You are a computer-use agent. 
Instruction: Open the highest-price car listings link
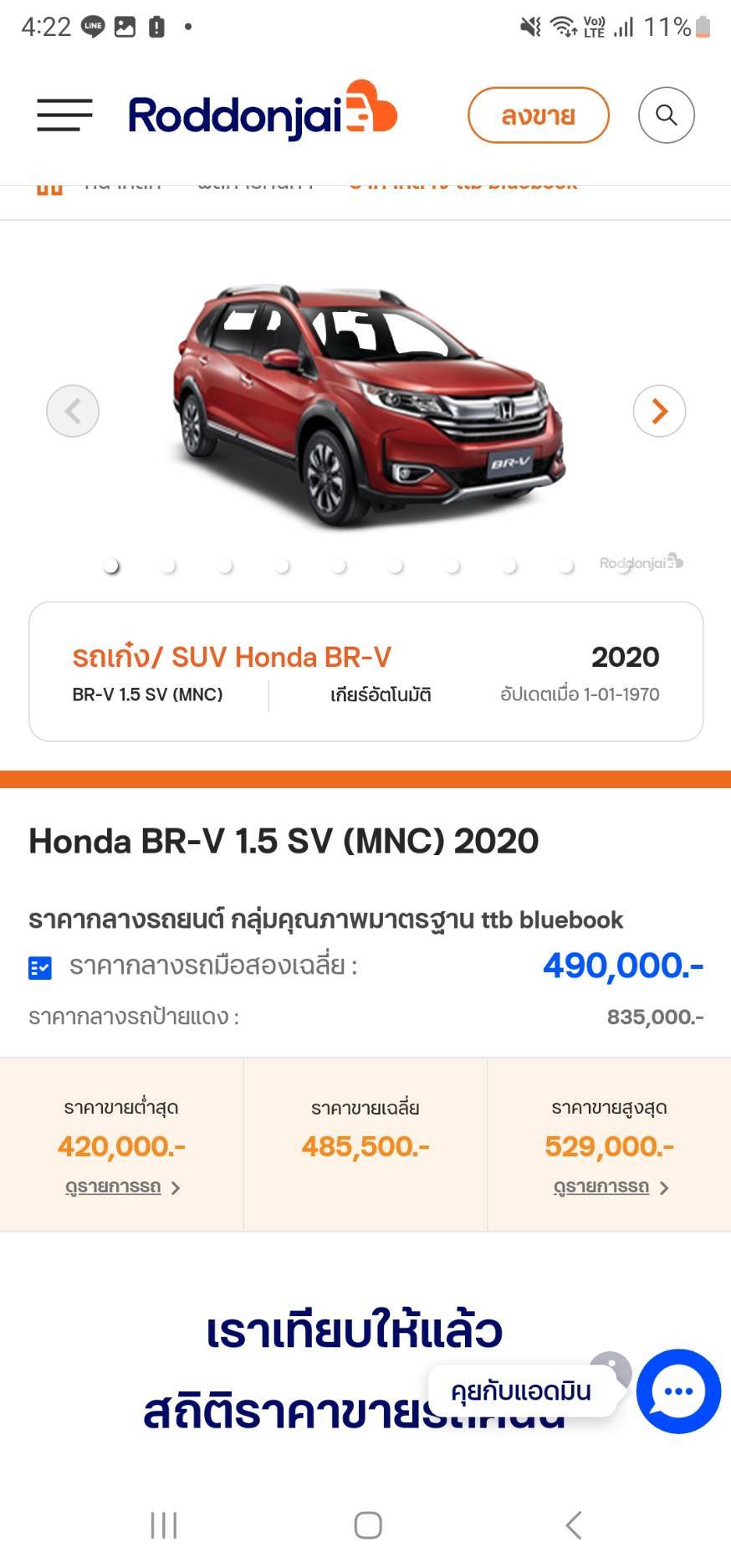610,1187
